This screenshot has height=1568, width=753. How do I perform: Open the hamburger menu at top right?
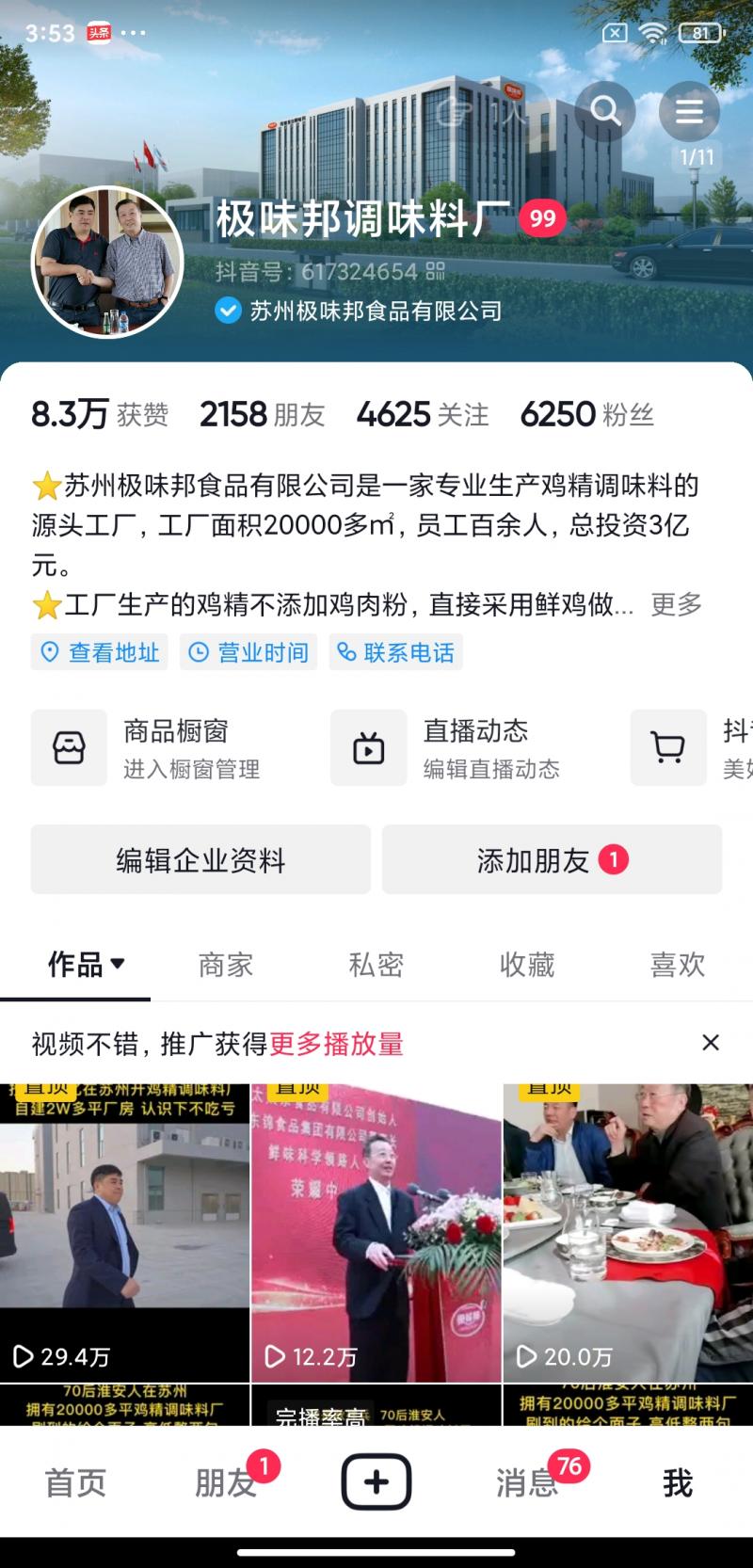(690, 111)
